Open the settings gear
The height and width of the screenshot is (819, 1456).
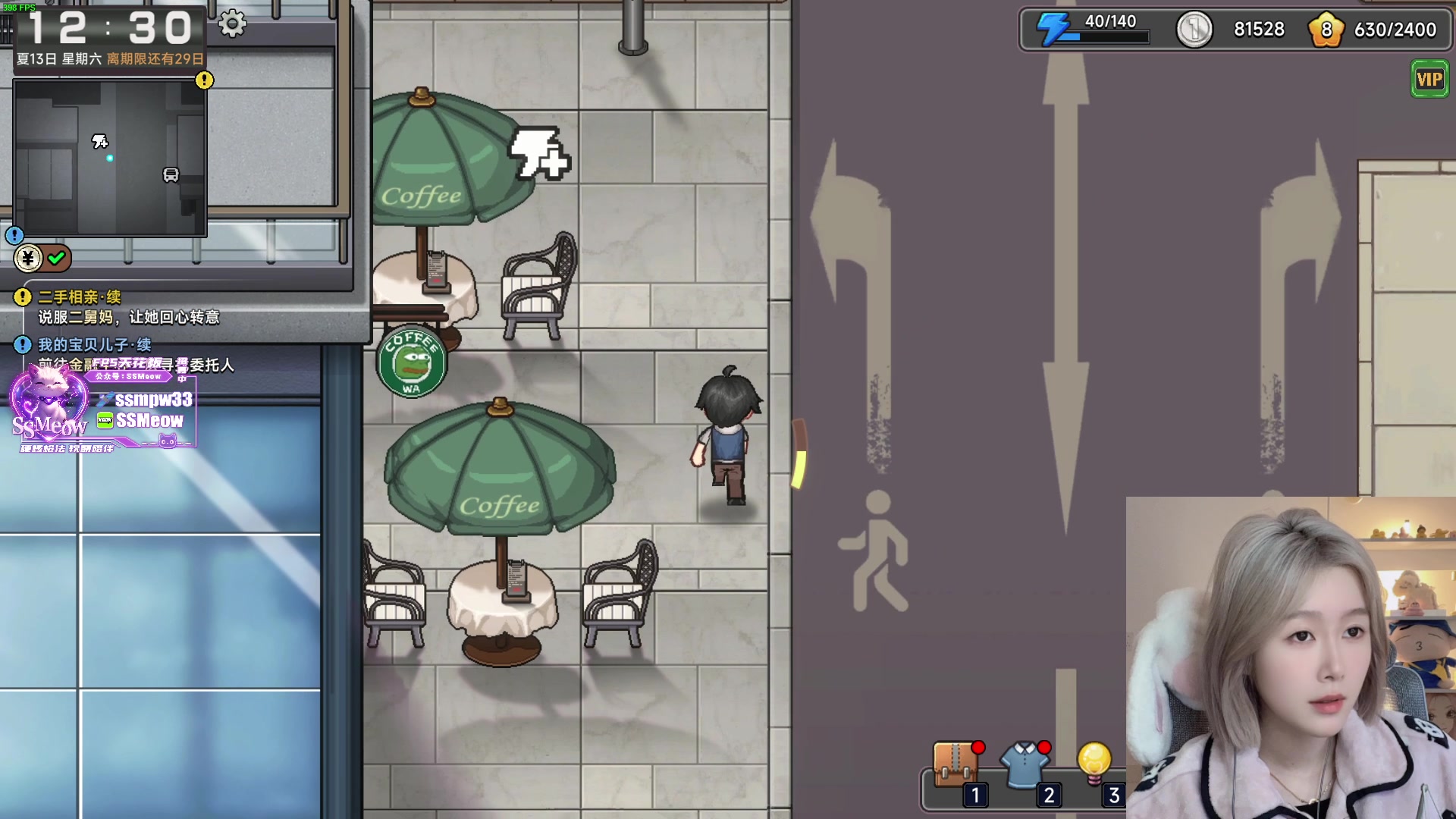[x=232, y=24]
